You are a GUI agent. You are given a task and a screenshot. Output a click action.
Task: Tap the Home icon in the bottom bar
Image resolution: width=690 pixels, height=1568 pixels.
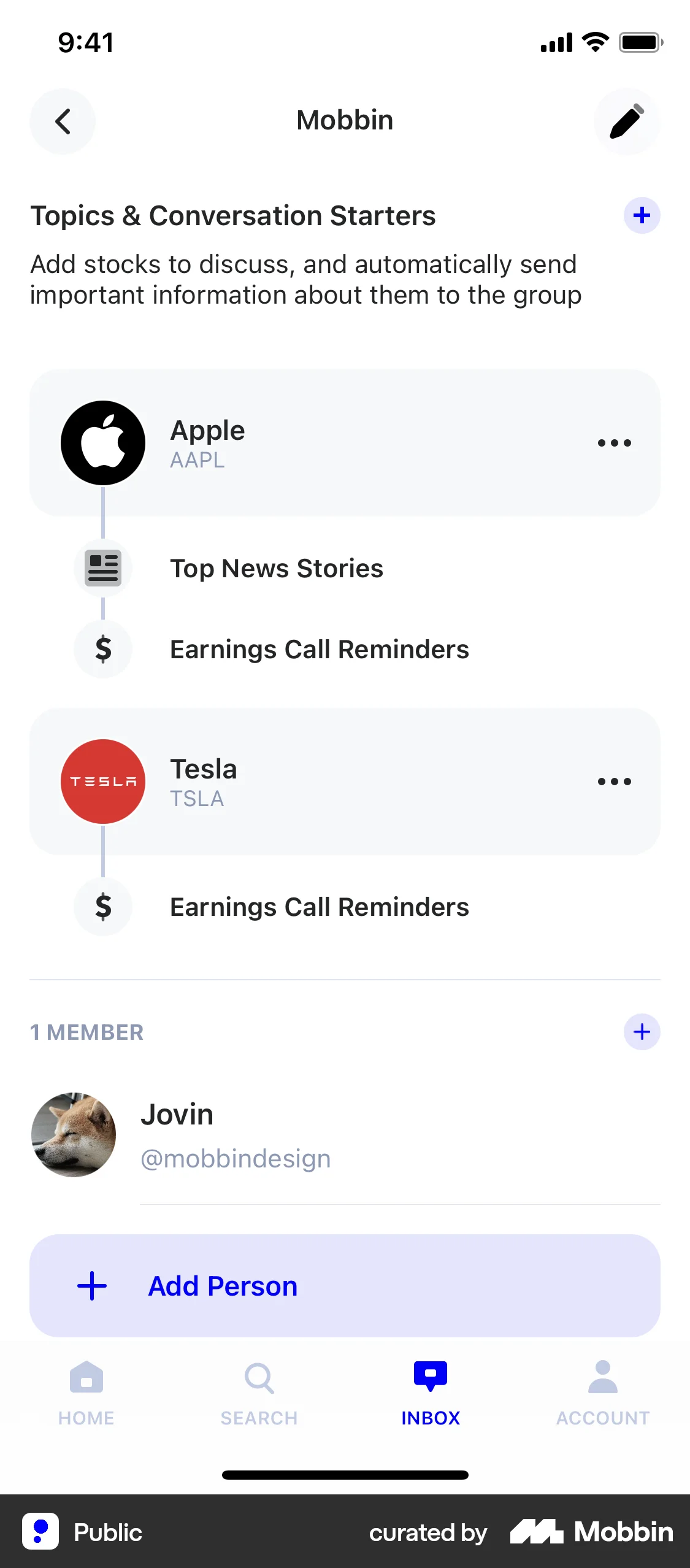(x=86, y=1378)
